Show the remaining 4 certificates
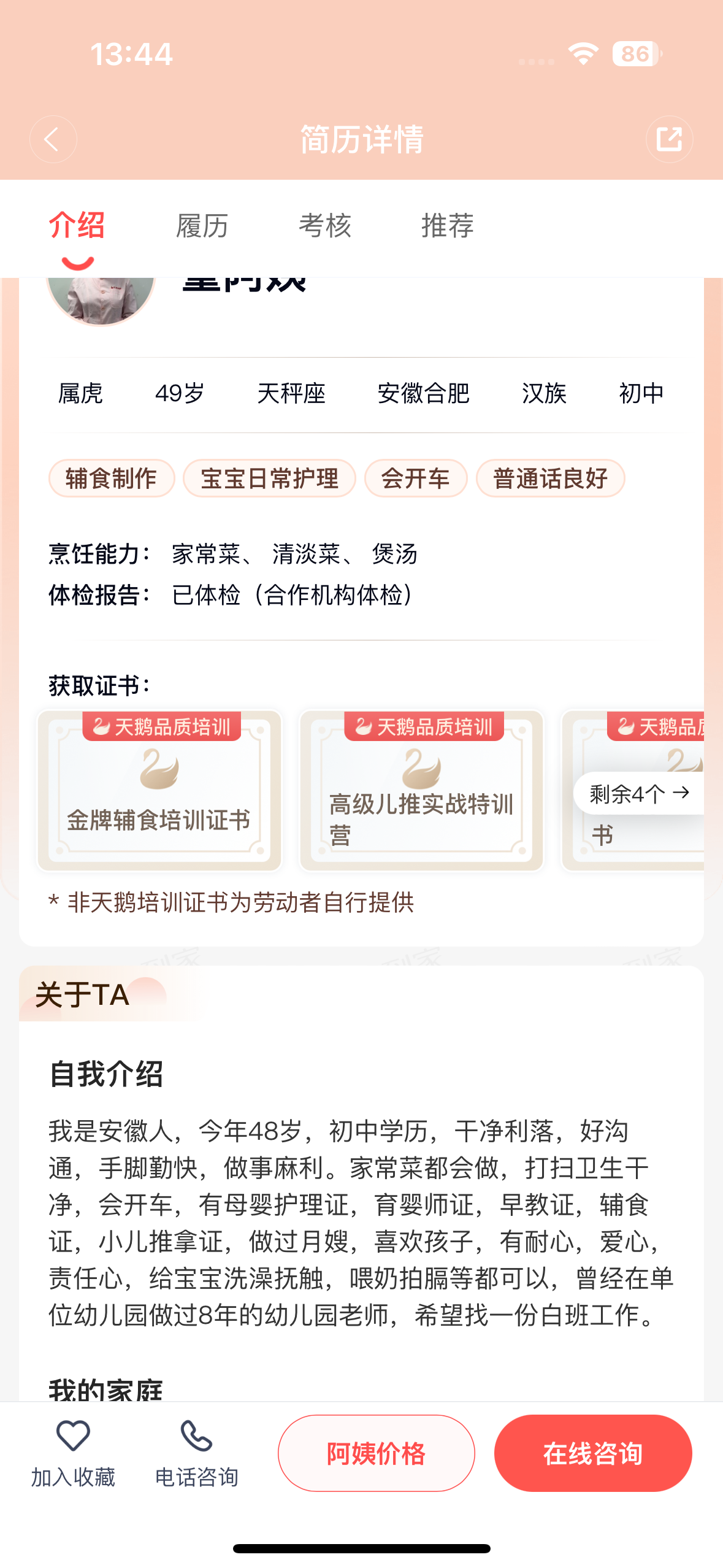Viewport: 723px width, 1568px height. click(639, 794)
